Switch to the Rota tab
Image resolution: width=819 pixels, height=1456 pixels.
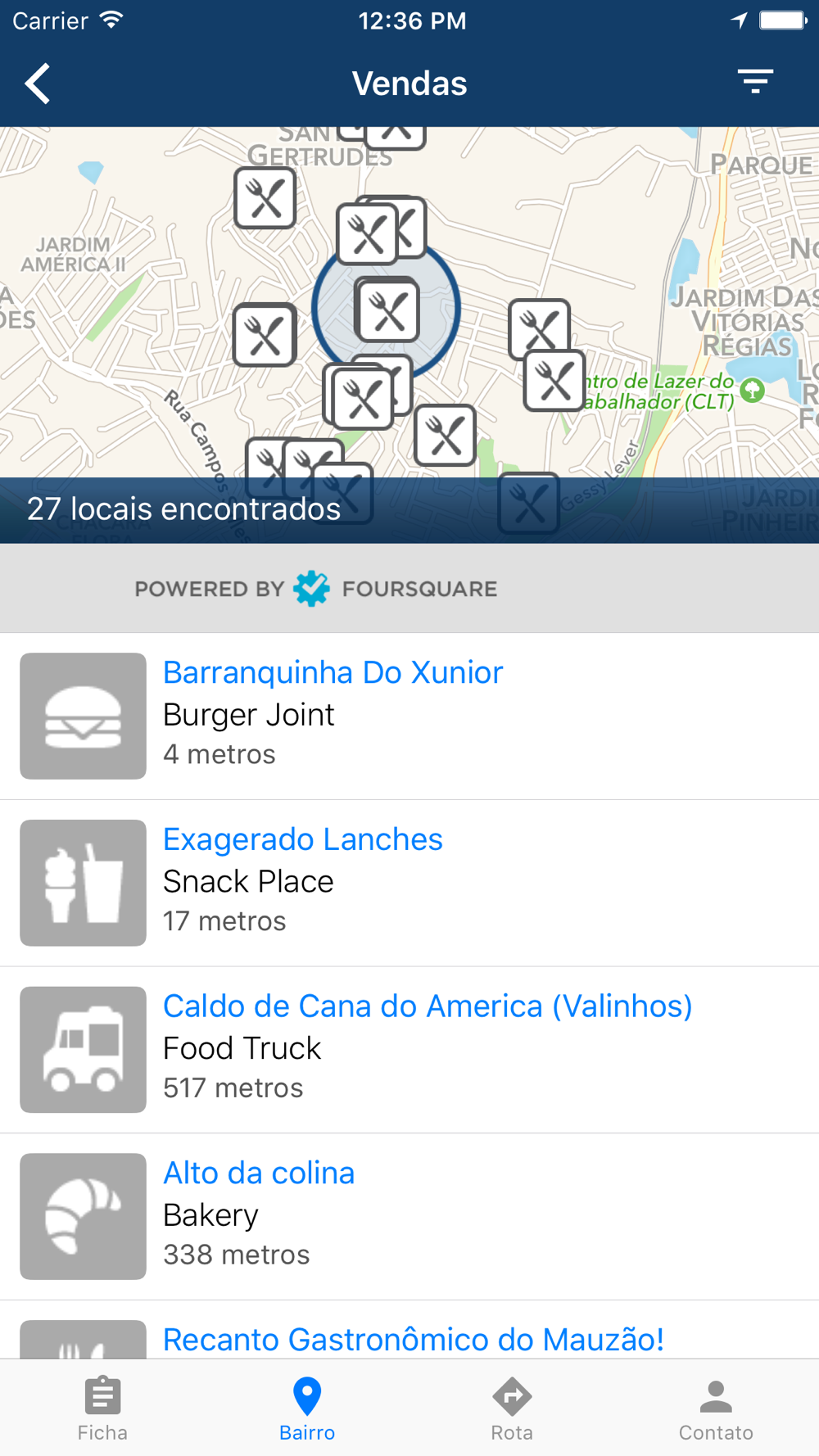[512, 1409]
